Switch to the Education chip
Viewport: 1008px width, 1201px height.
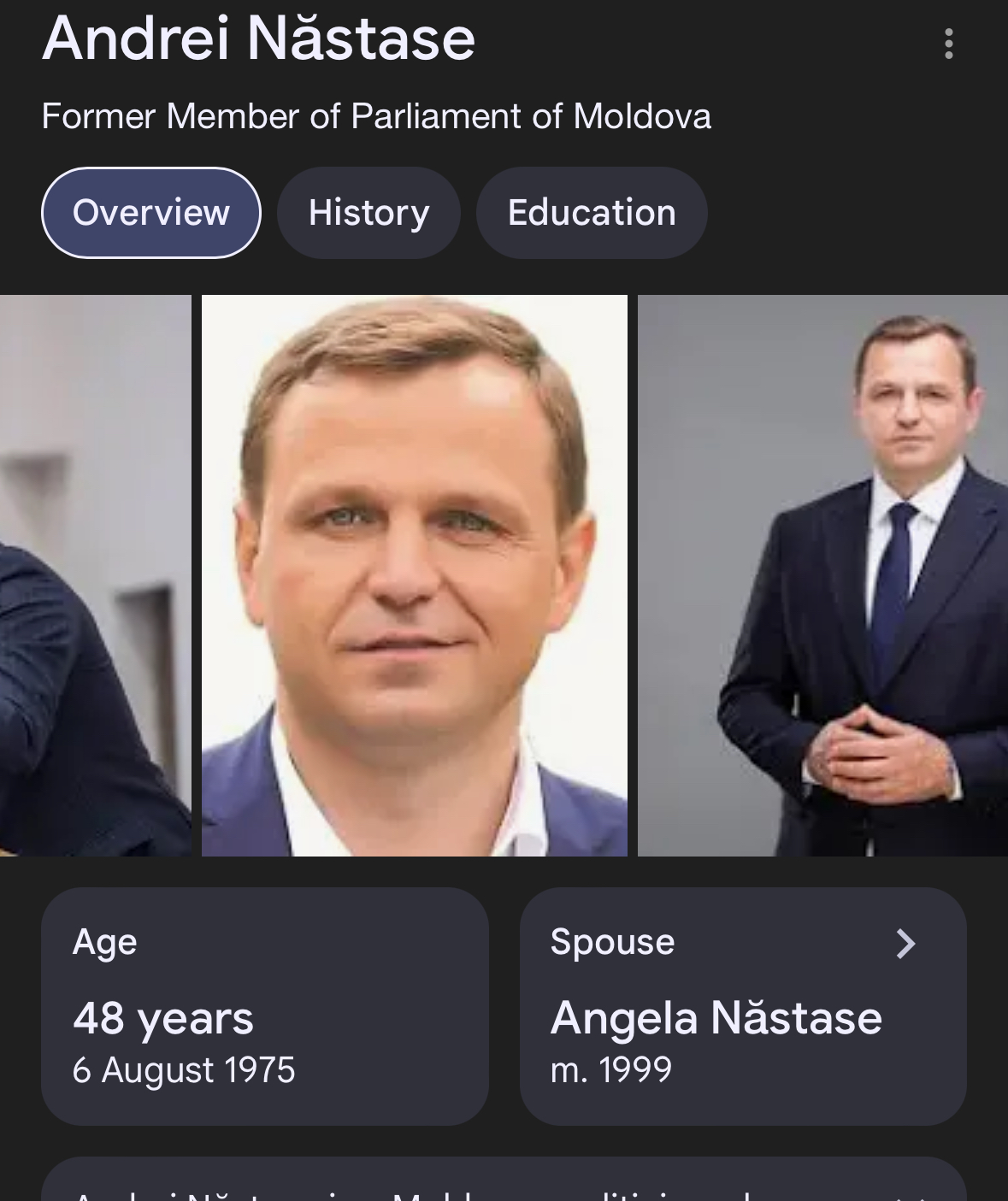[592, 213]
